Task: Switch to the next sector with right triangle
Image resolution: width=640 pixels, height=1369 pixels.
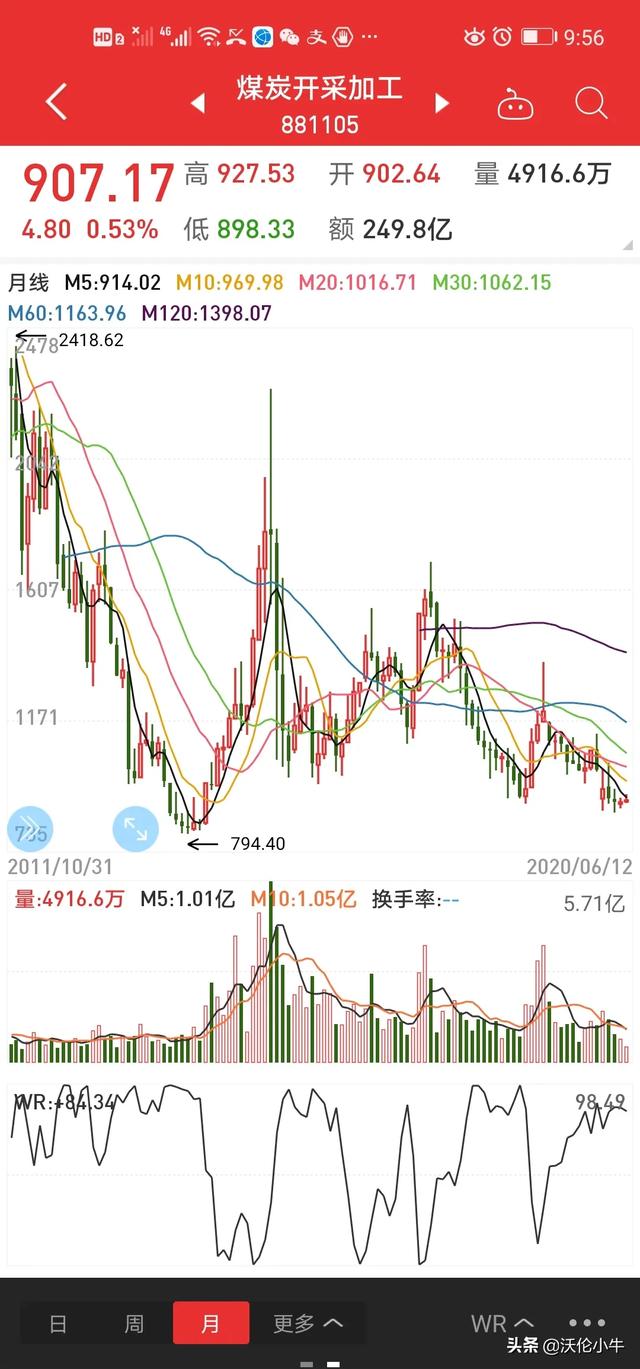Action: [442, 103]
